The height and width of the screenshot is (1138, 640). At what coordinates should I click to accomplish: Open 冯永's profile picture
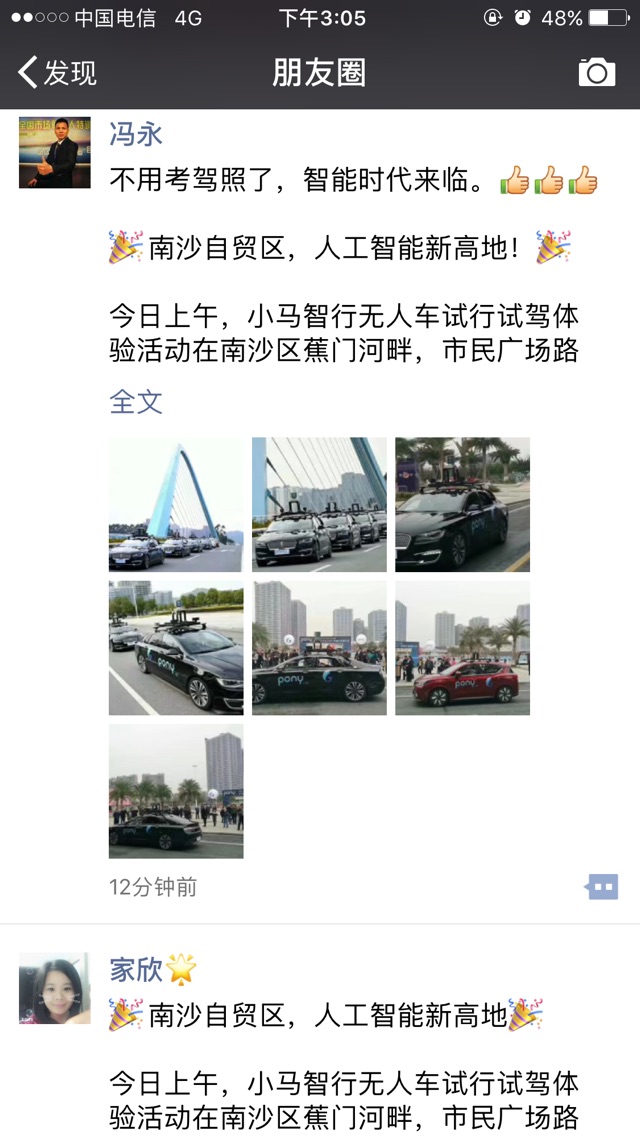coord(48,152)
